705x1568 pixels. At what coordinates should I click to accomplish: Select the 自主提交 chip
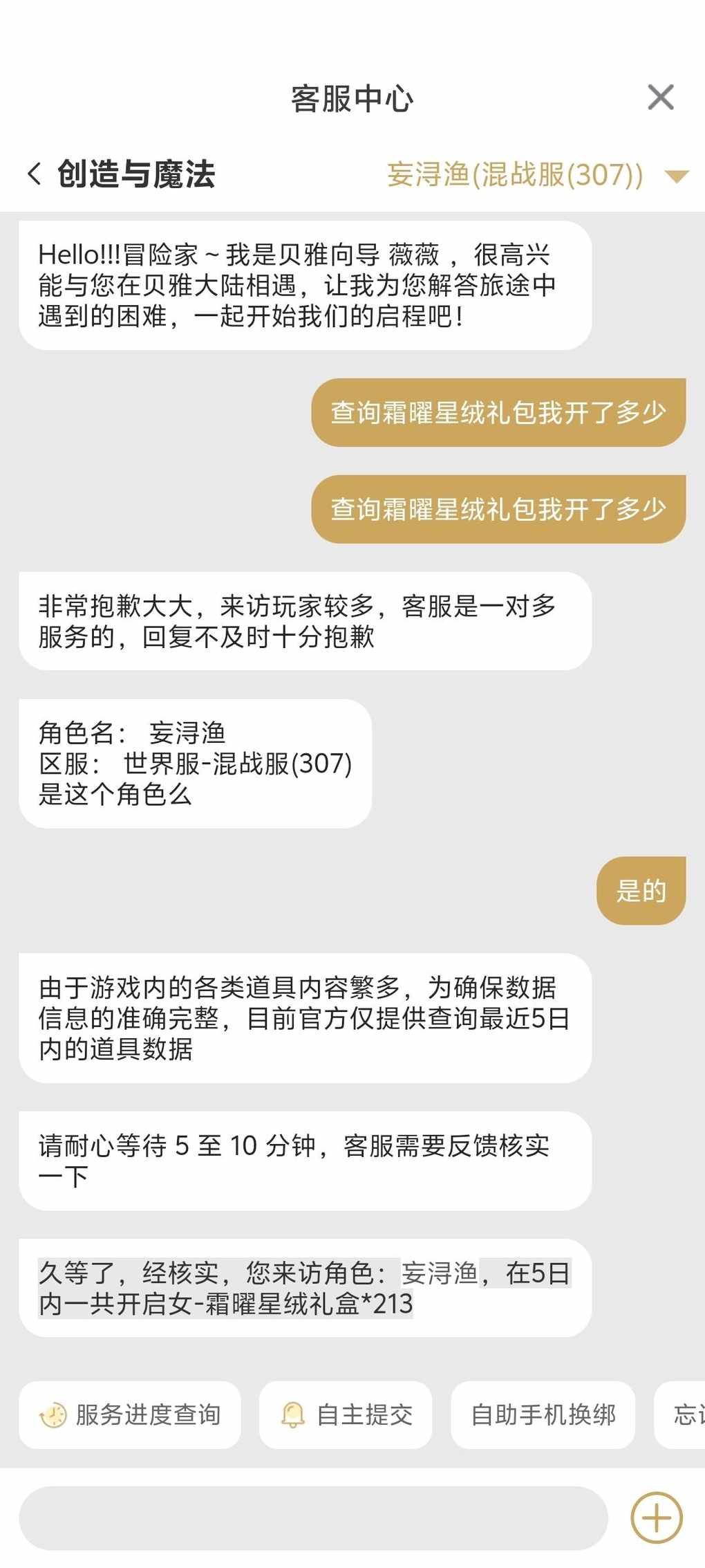coord(346,1414)
